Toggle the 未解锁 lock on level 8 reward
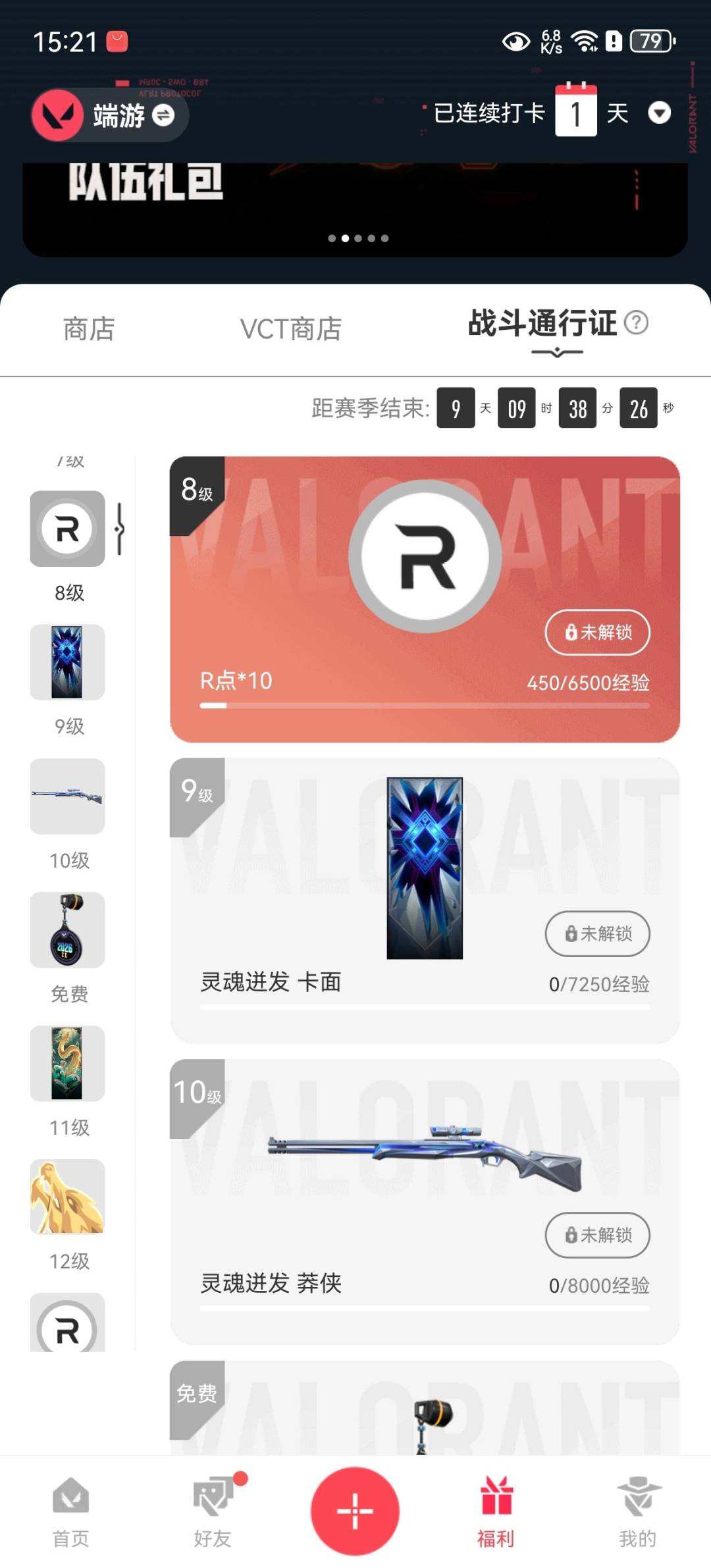 tap(596, 632)
